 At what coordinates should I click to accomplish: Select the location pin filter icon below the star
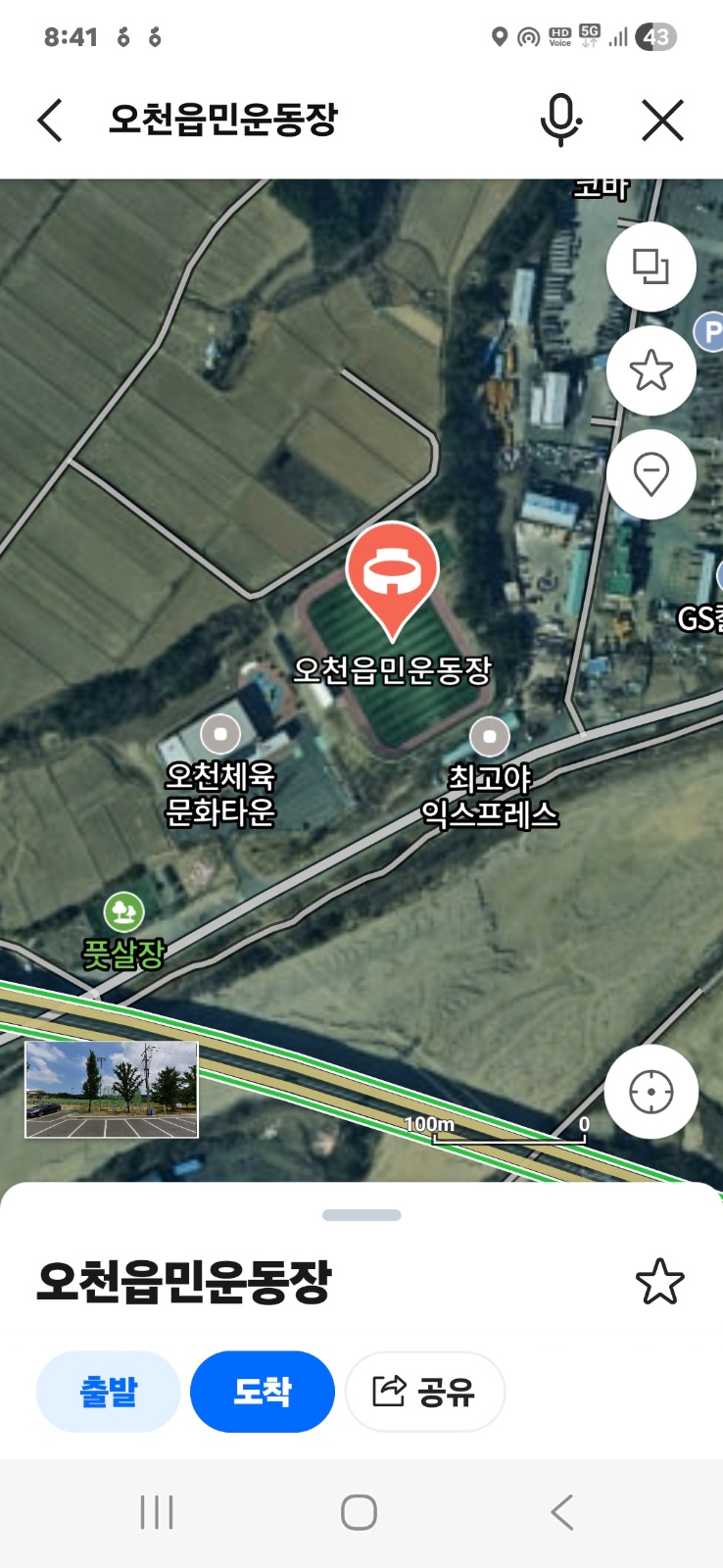[651, 474]
